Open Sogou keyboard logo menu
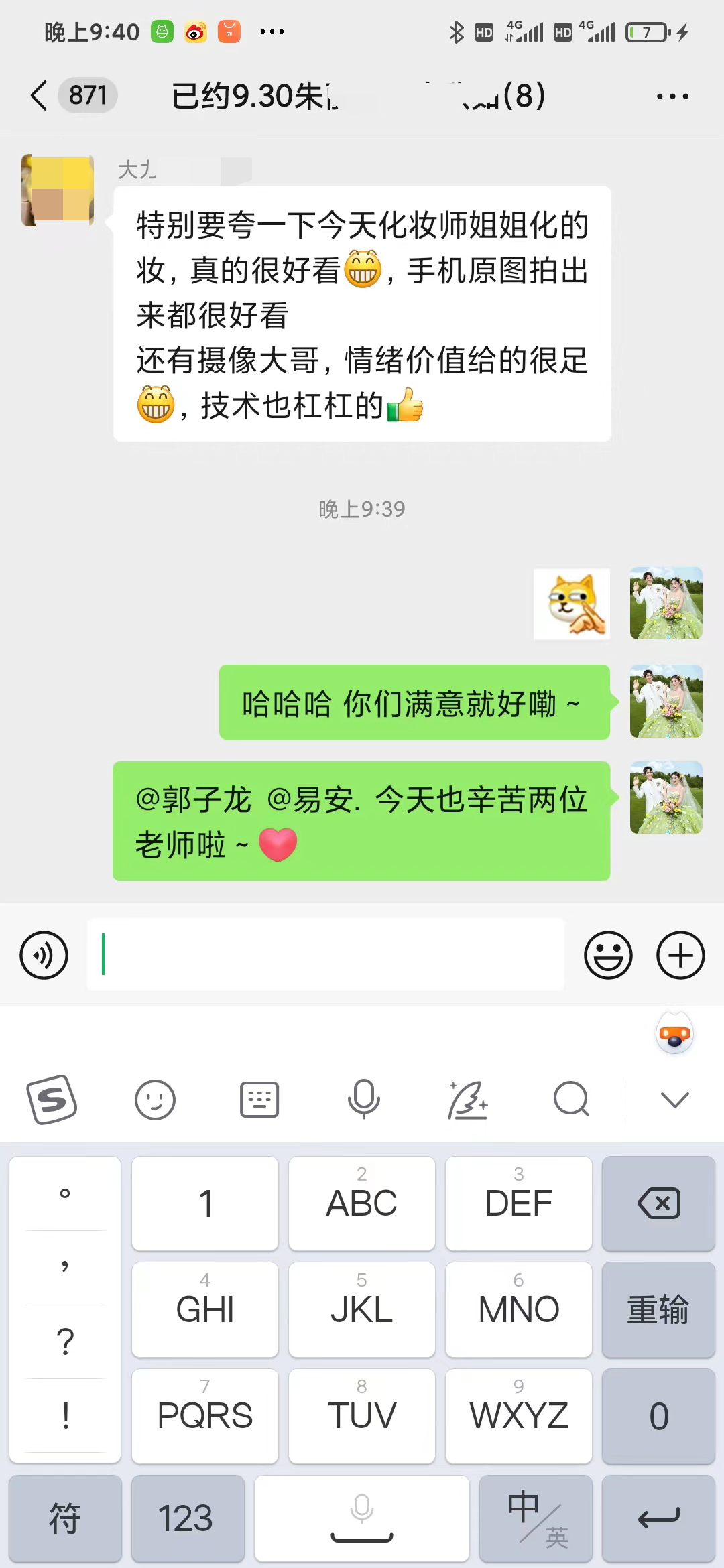The width and height of the screenshot is (724, 1568). [x=52, y=1100]
